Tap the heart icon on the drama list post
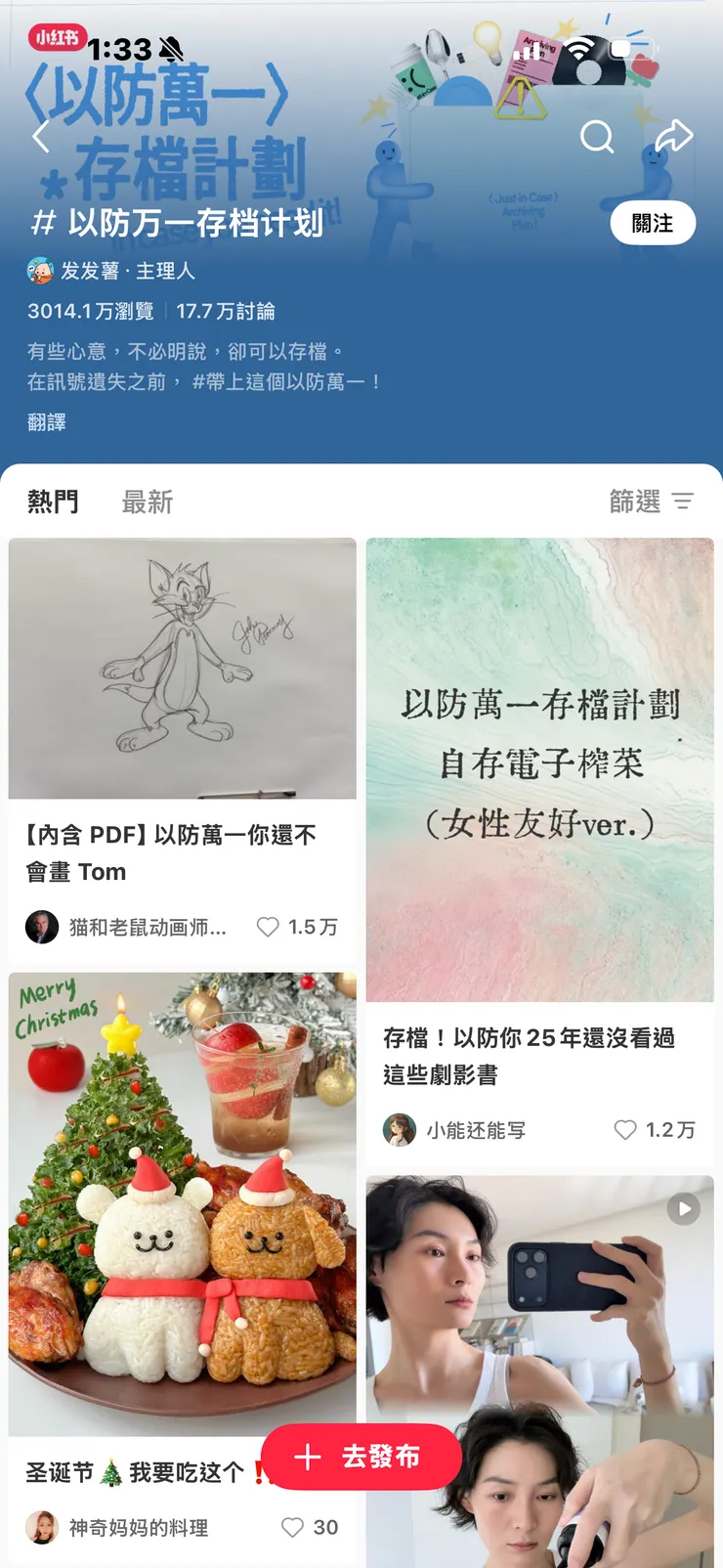723x1568 pixels. click(625, 1130)
